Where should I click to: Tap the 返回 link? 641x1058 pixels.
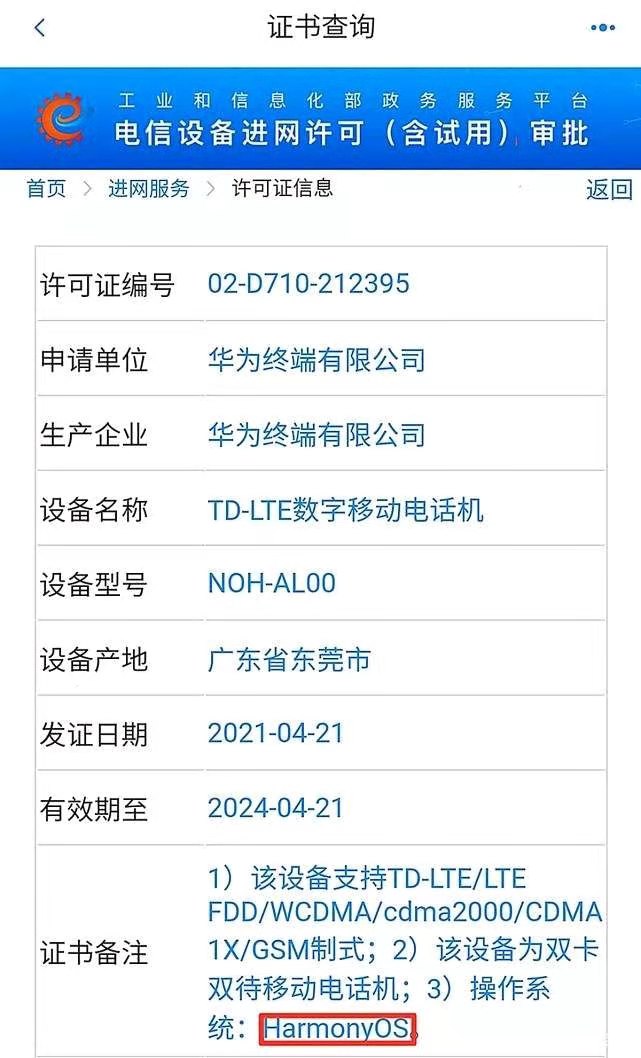tap(609, 189)
